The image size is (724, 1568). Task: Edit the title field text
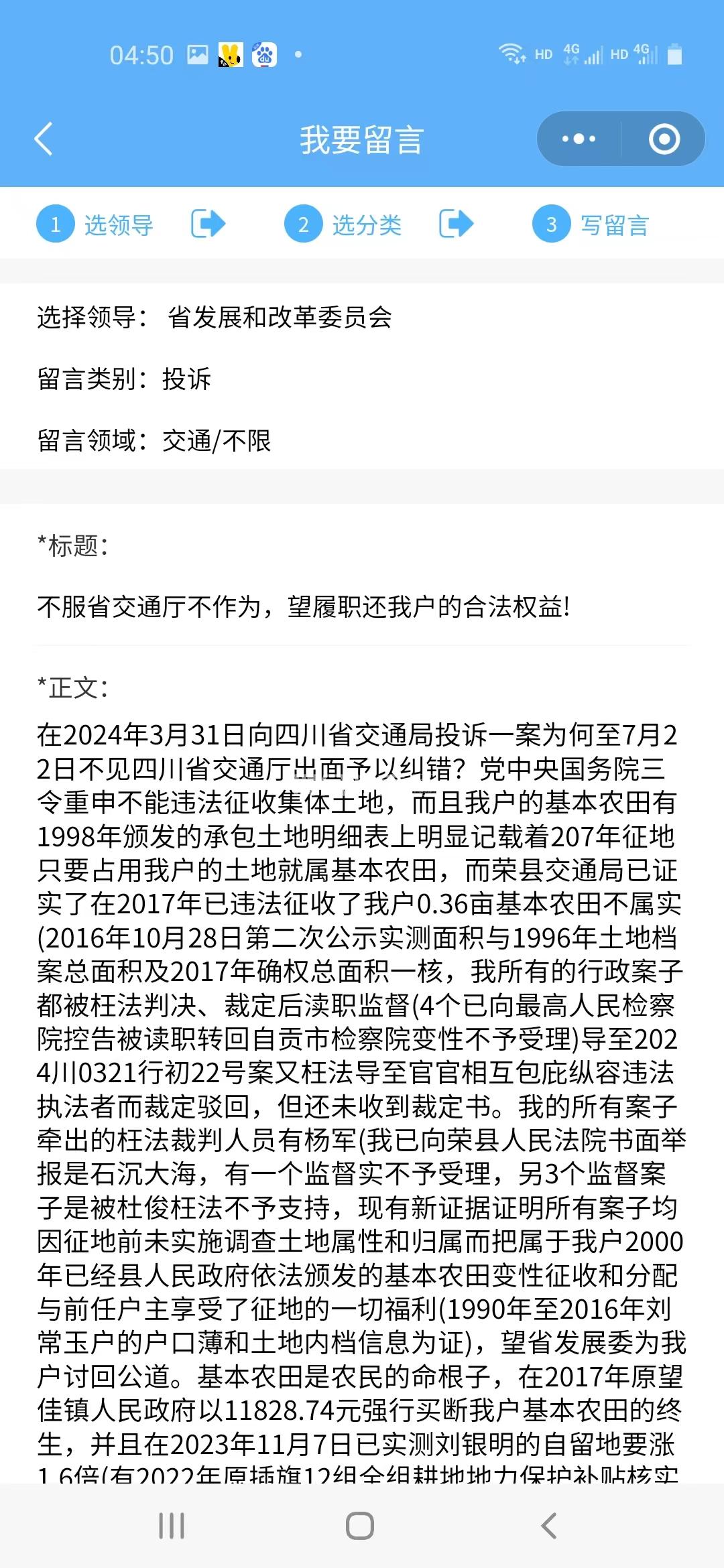click(303, 607)
